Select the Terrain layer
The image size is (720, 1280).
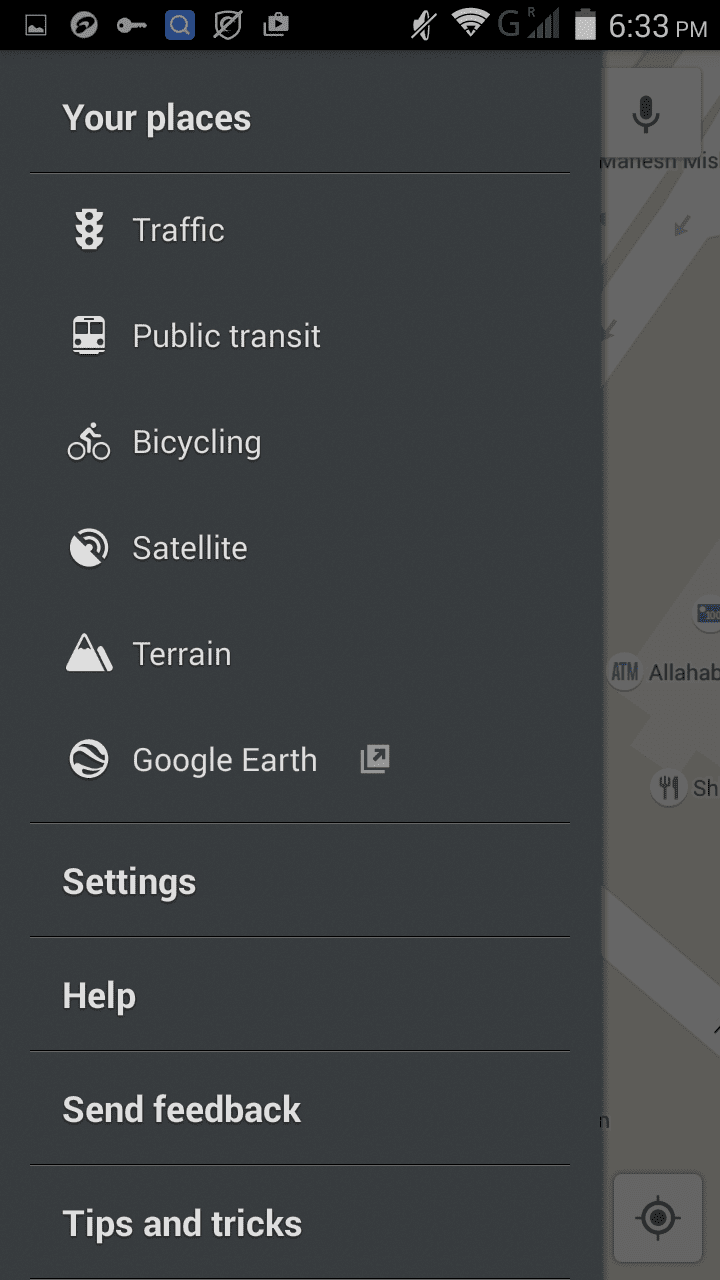point(300,654)
